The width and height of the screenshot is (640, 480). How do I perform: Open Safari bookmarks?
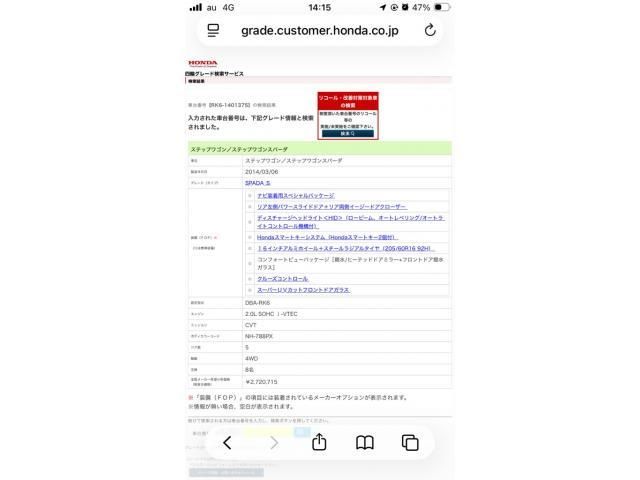coord(364,443)
